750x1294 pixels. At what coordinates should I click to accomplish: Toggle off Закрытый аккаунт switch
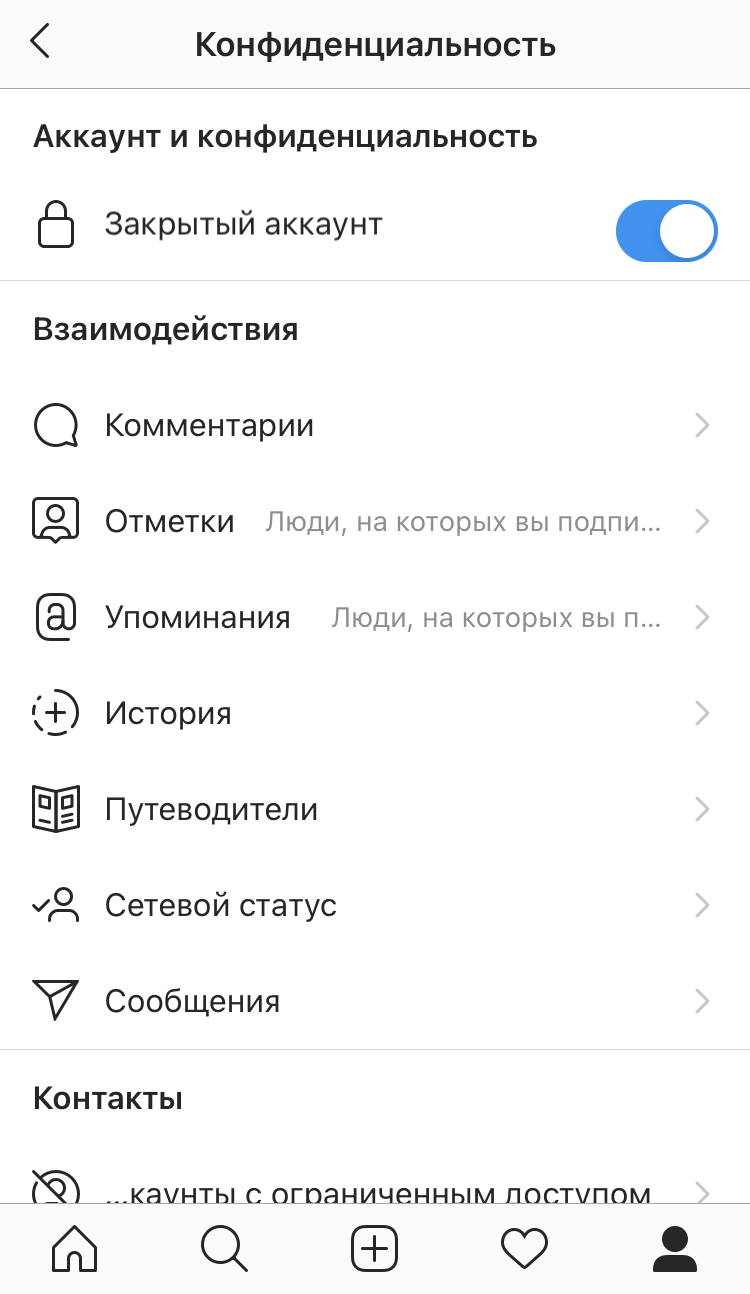pyautogui.click(x=666, y=231)
